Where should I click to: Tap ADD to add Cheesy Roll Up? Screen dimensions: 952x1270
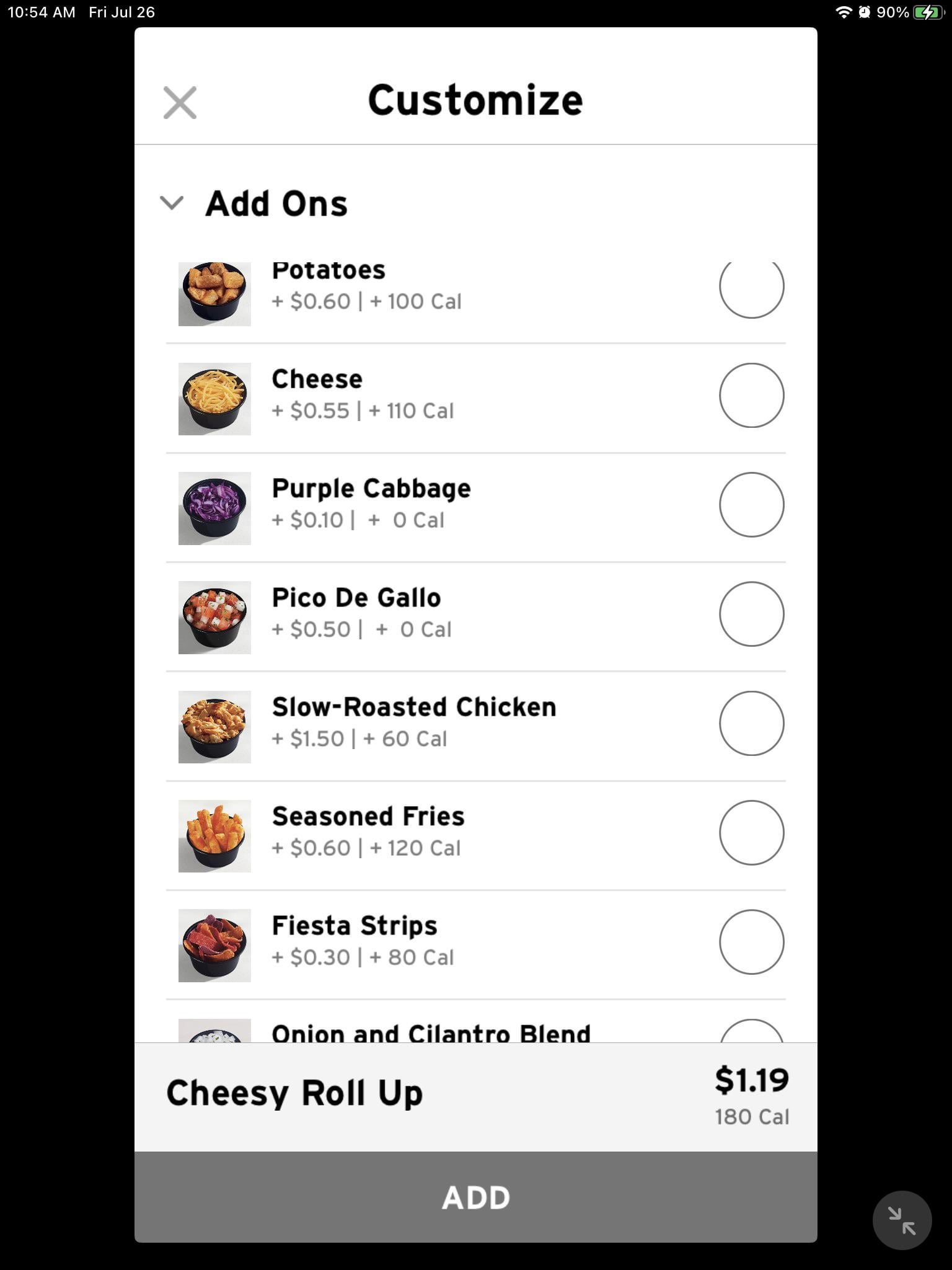[x=475, y=1197]
